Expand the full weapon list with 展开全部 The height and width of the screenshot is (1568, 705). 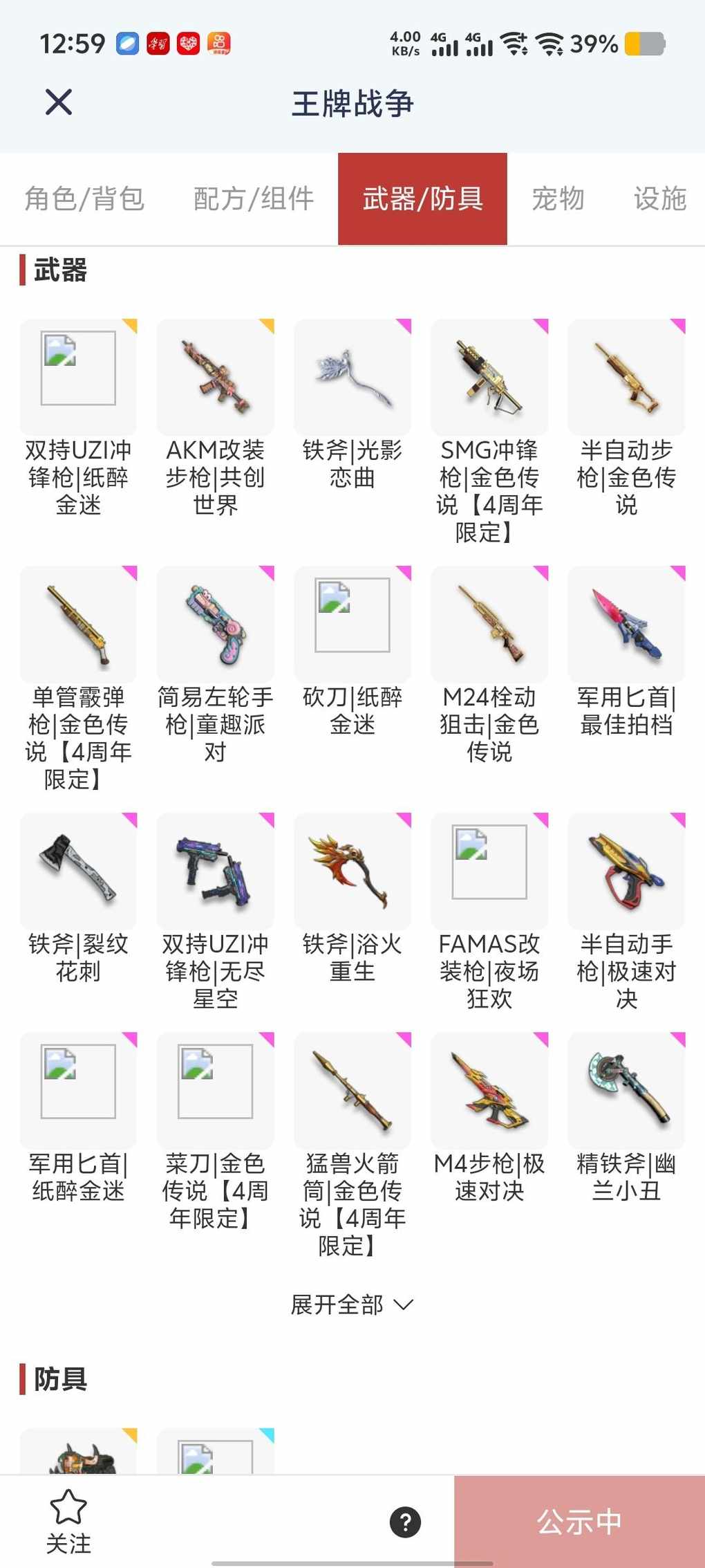[x=352, y=1304]
